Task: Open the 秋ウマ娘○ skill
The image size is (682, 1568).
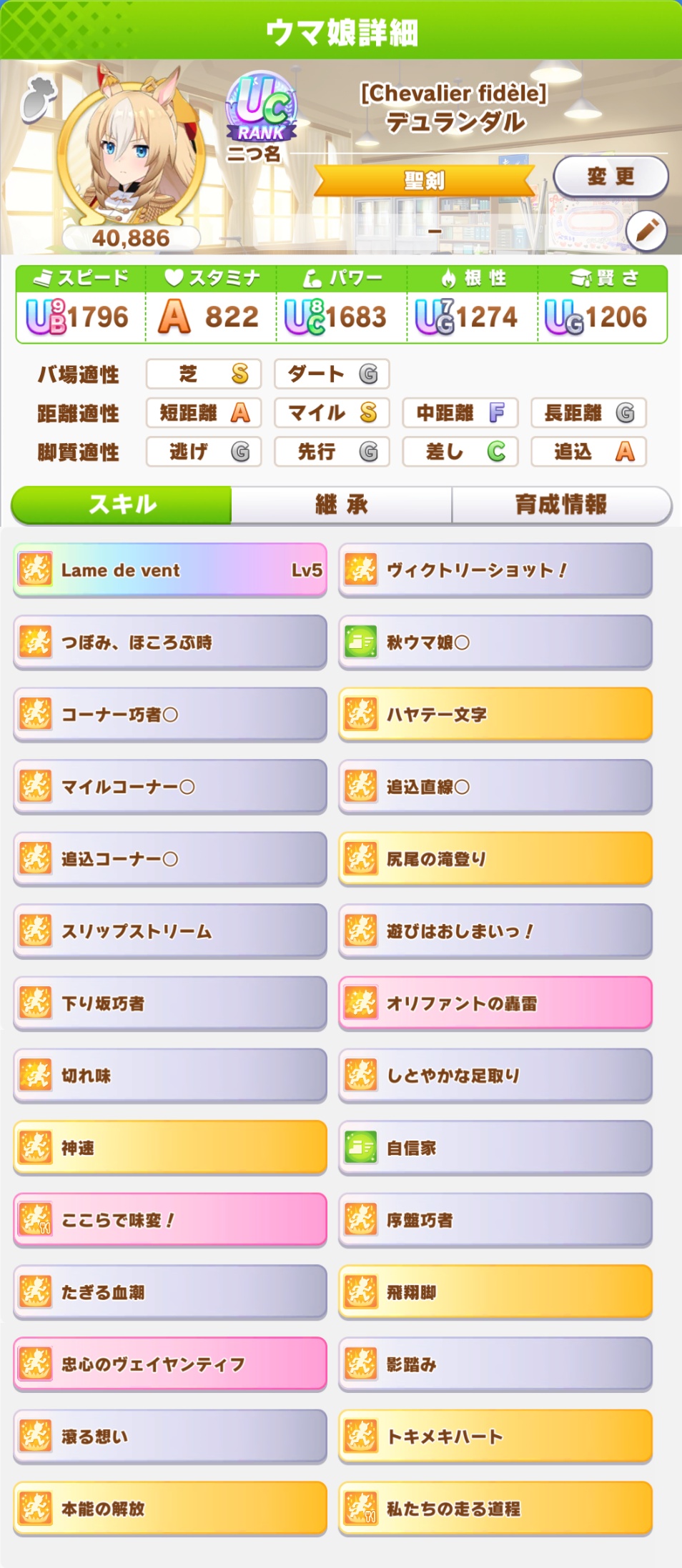Action: click(495, 642)
